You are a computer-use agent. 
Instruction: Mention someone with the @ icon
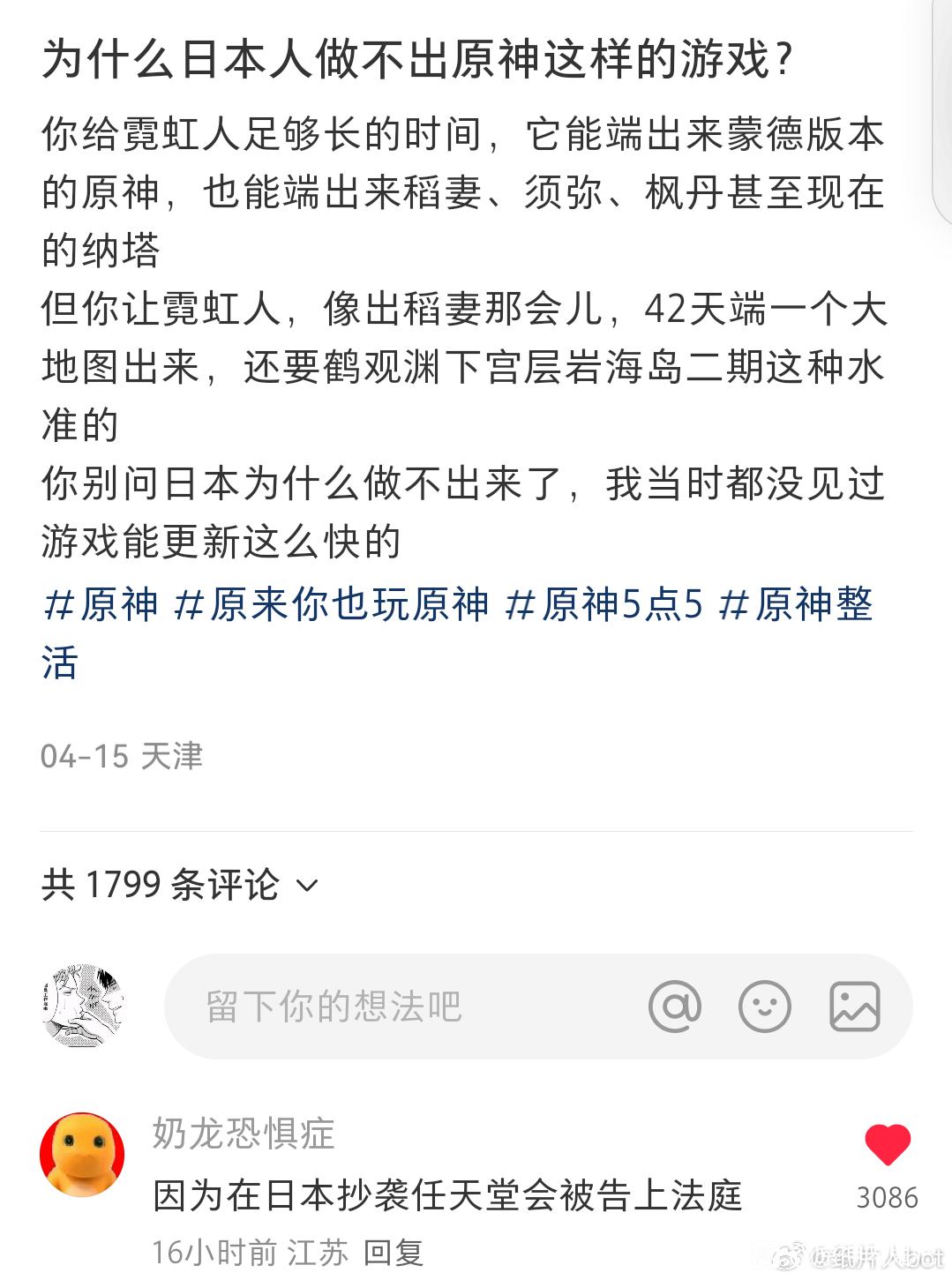click(x=675, y=1007)
